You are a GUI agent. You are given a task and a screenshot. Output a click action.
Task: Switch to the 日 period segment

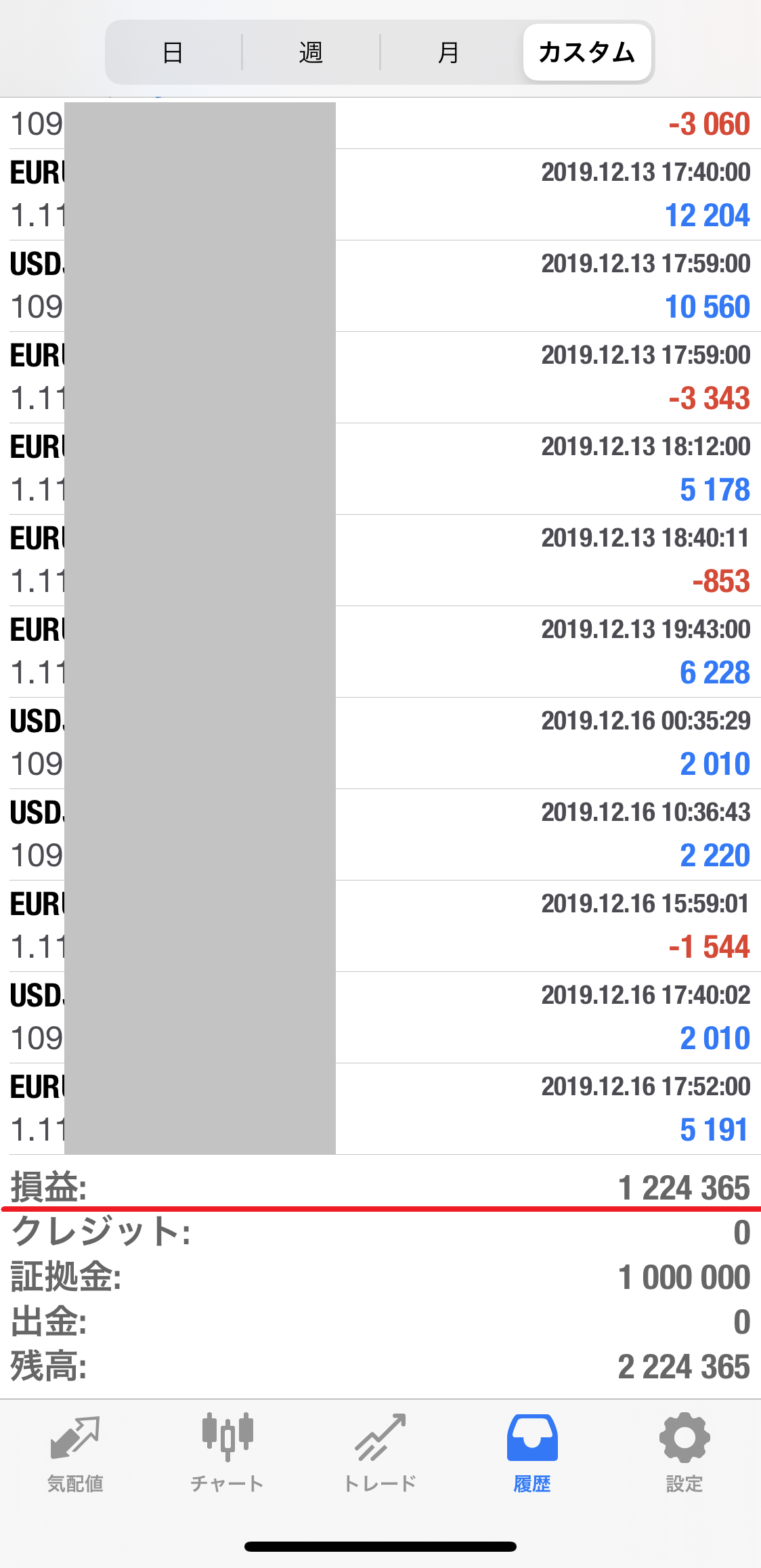pyautogui.click(x=173, y=52)
